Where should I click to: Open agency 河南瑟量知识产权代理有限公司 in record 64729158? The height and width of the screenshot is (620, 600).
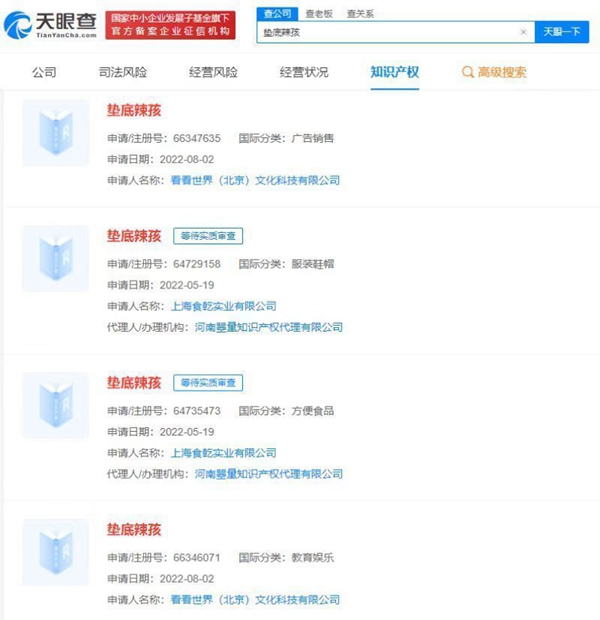tap(268, 327)
